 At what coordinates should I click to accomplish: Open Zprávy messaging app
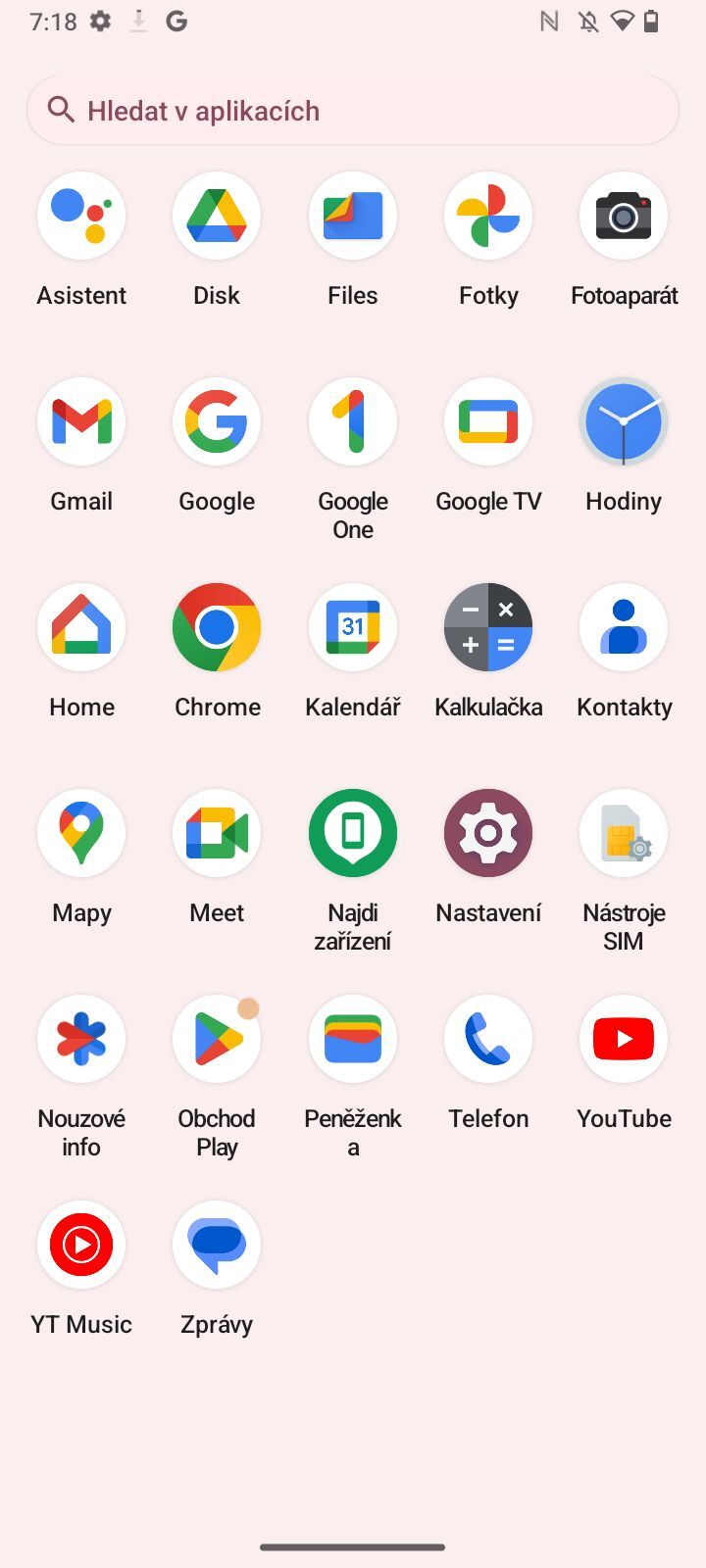pyautogui.click(x=217, y=1245)
